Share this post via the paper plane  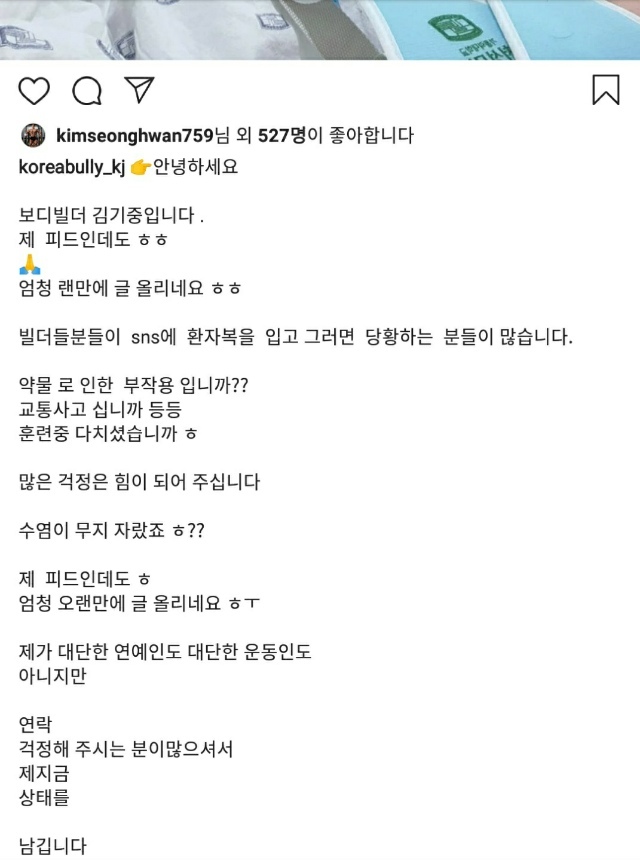tap(141, 90)
